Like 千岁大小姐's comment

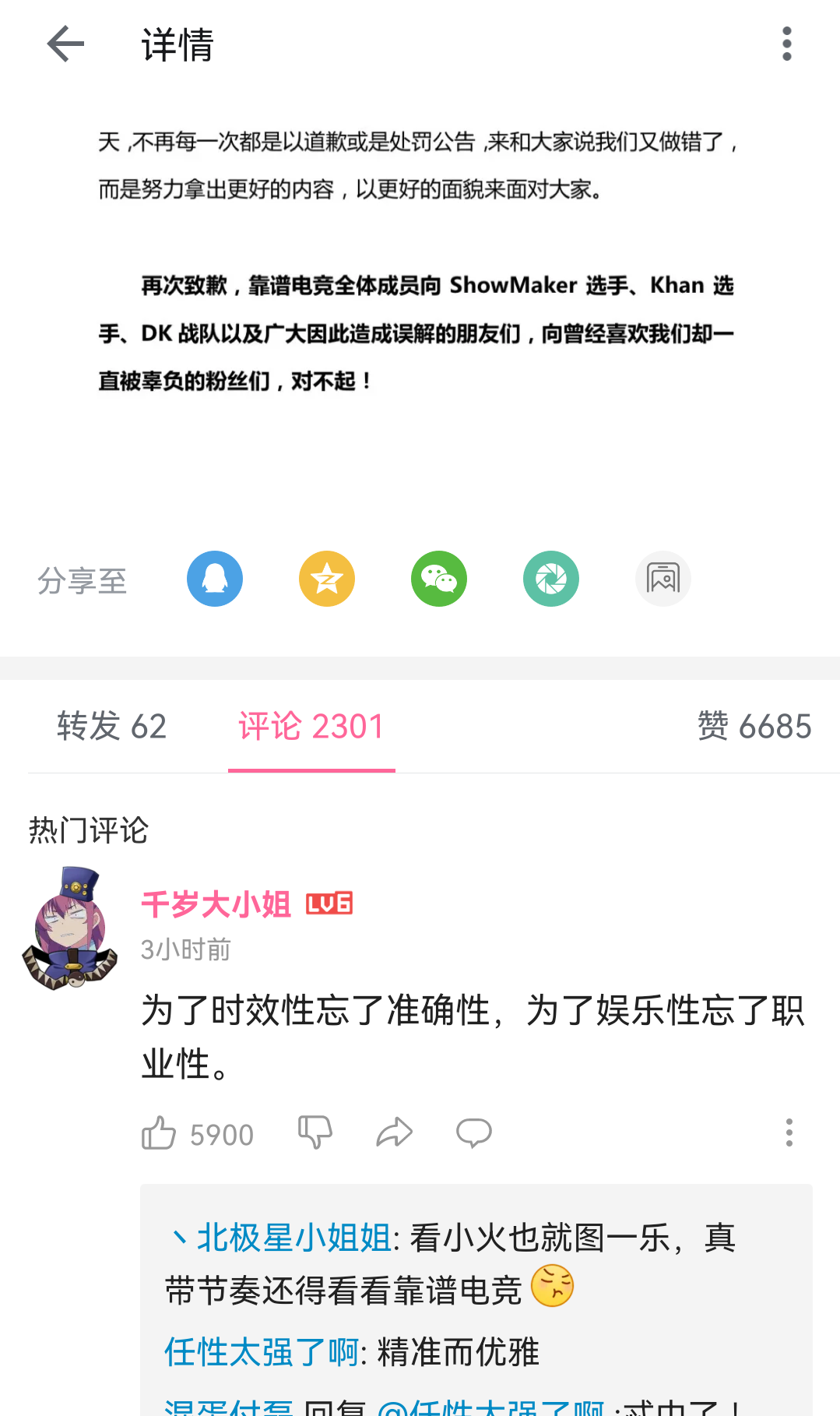click(x=160, y=1133)
